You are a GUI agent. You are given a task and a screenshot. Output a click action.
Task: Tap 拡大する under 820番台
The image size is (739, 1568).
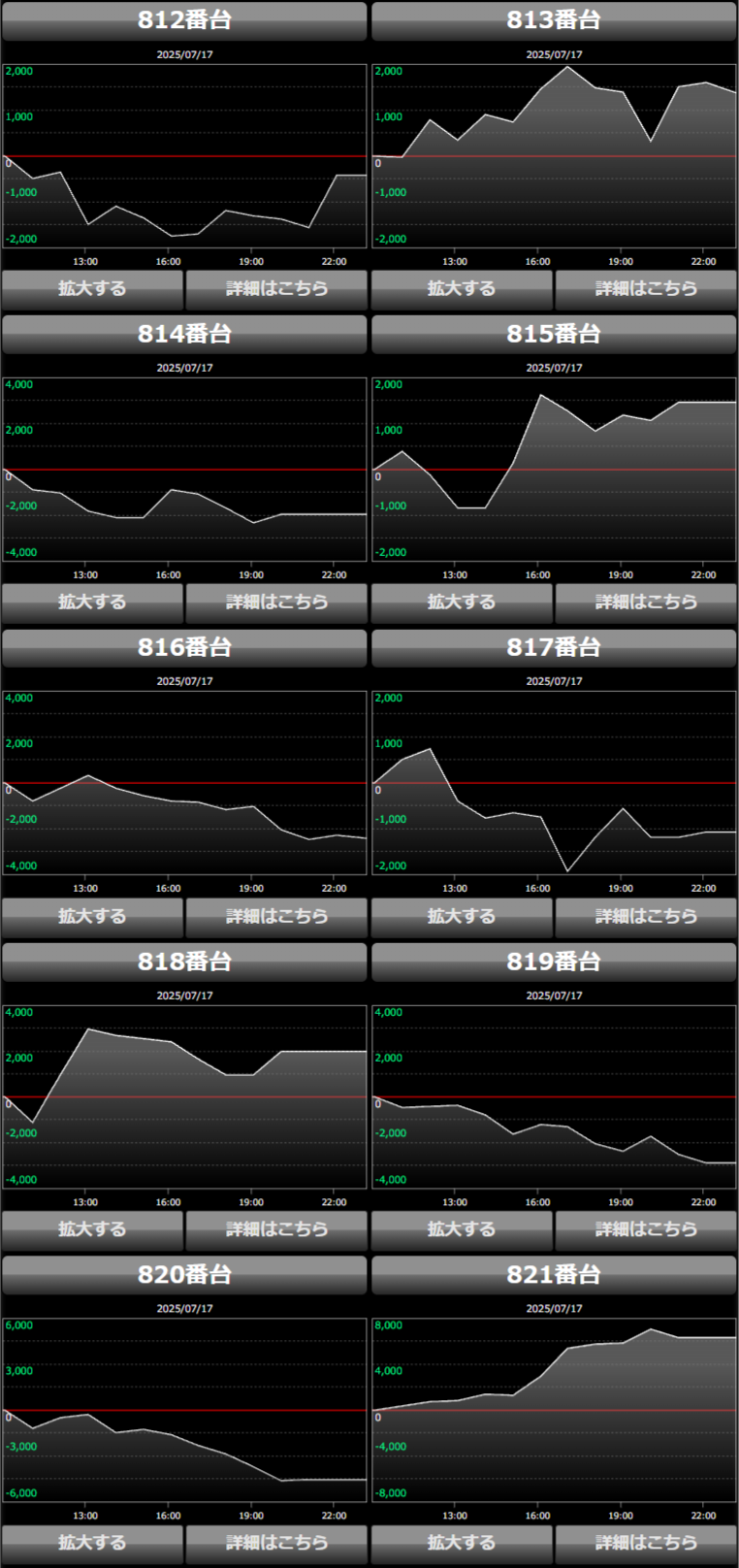click(92, 1543)
